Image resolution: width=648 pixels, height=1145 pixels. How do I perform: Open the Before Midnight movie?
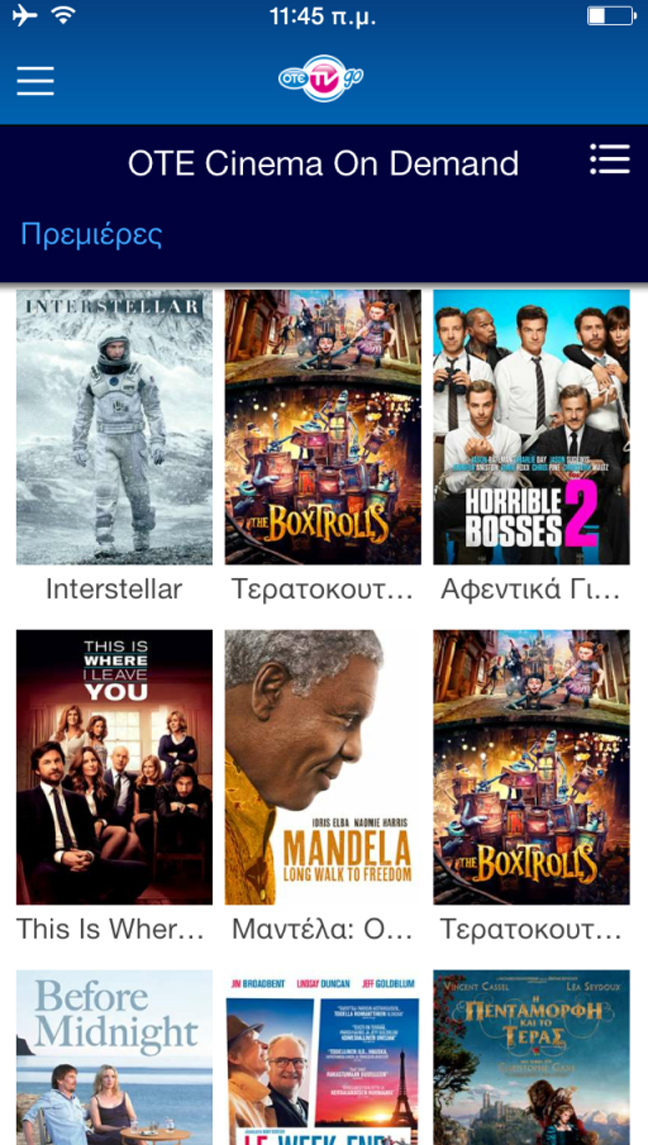[x=115, y=1057]
